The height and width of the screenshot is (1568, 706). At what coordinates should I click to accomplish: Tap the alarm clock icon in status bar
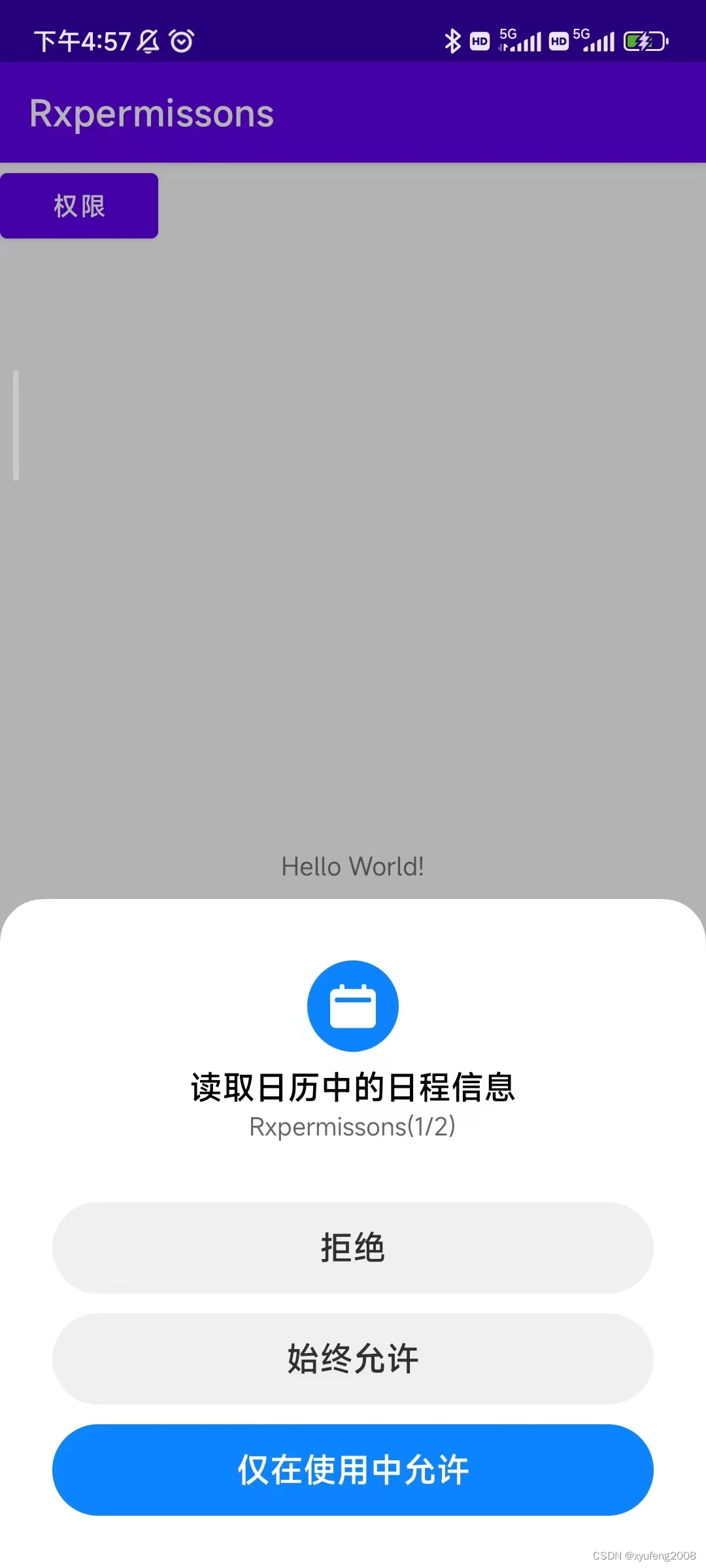181,41
